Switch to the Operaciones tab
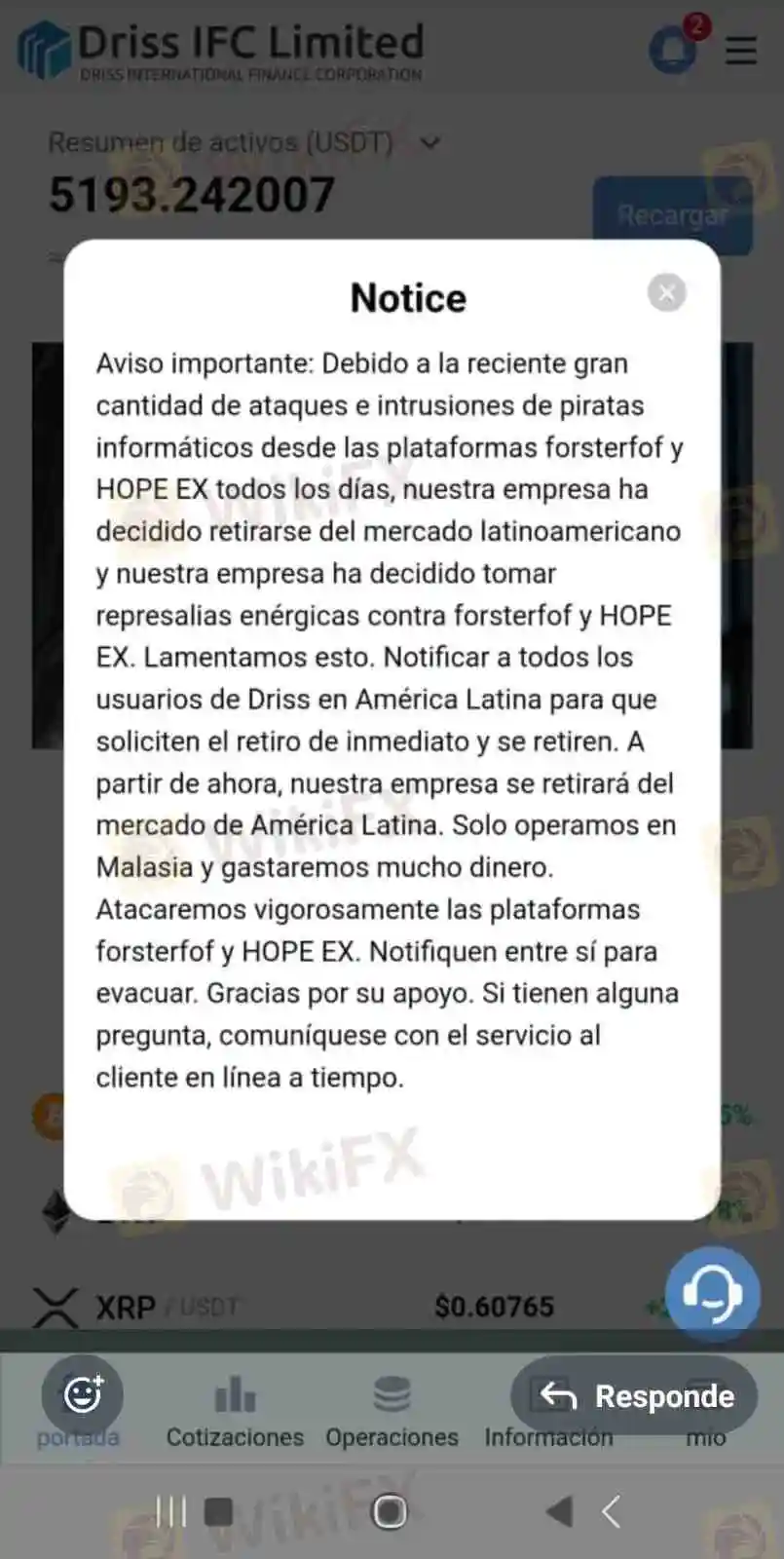 point(392,1413)
